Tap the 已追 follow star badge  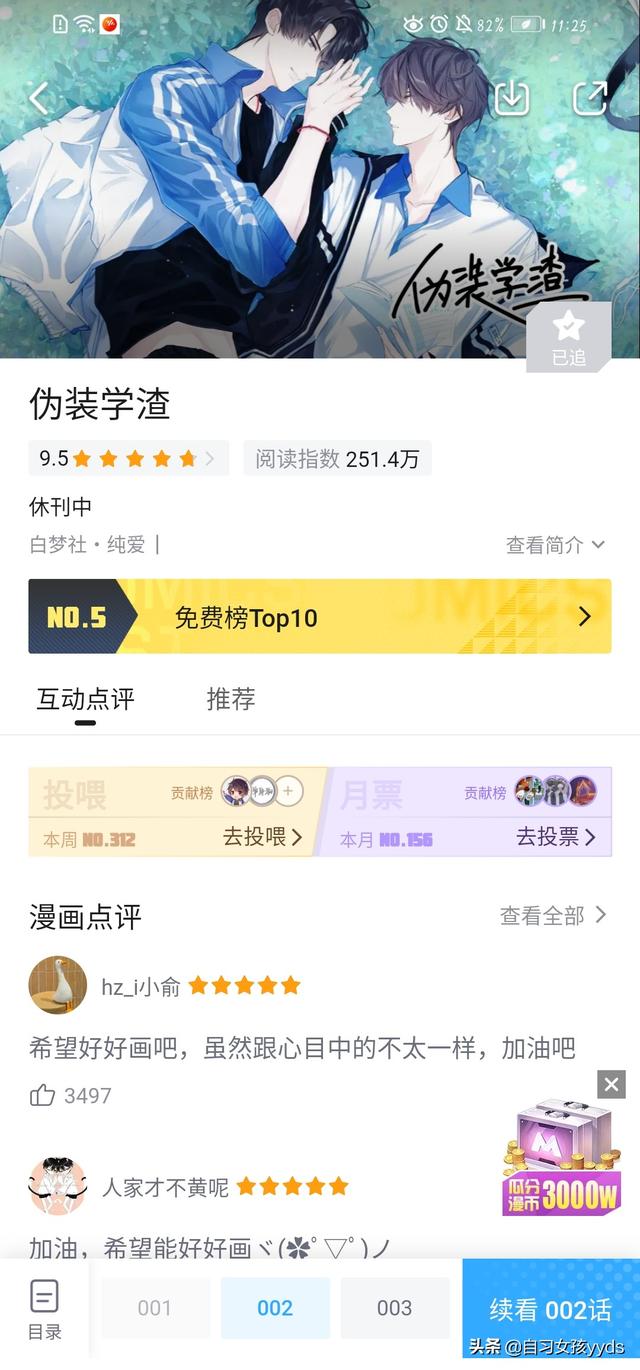click(x=568, y=337)
